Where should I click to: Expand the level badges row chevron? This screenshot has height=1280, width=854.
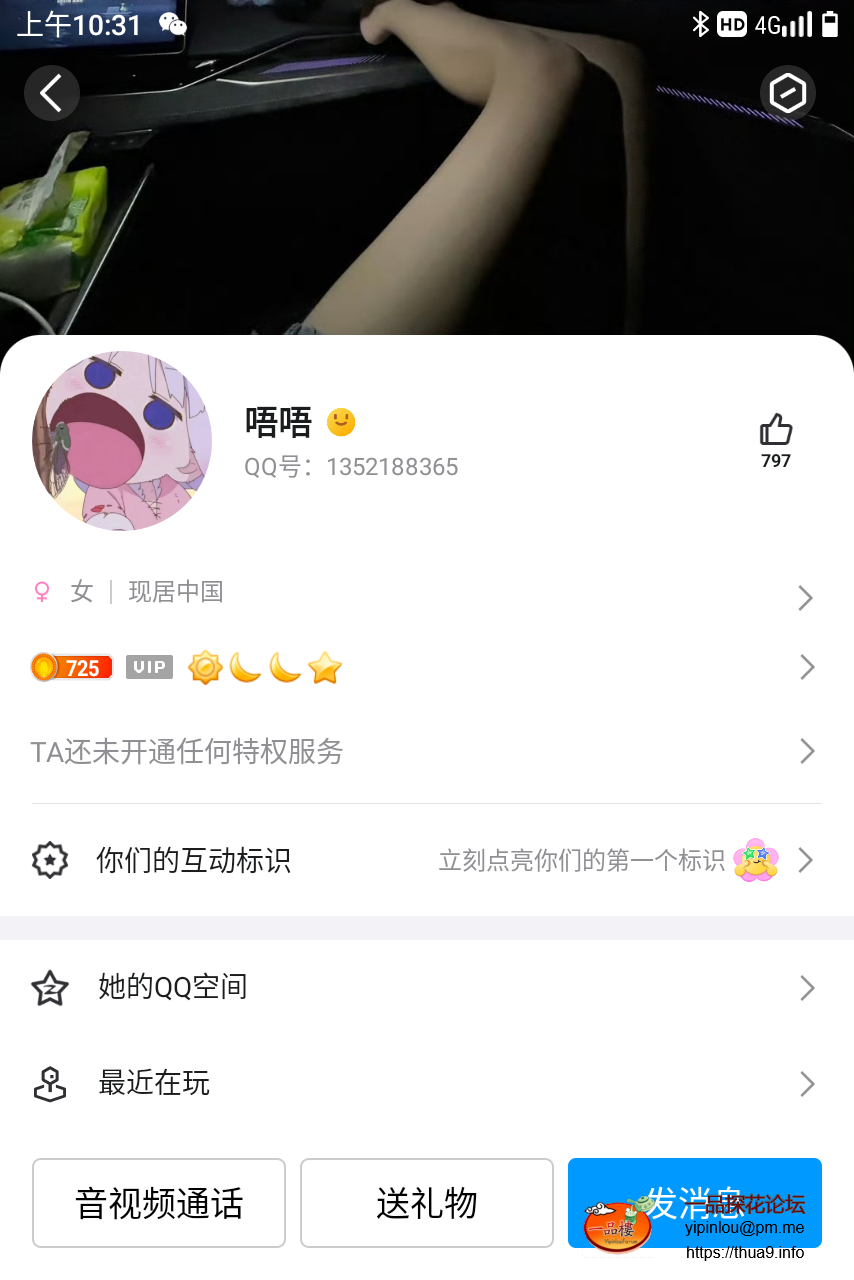(x=805, y=667)
